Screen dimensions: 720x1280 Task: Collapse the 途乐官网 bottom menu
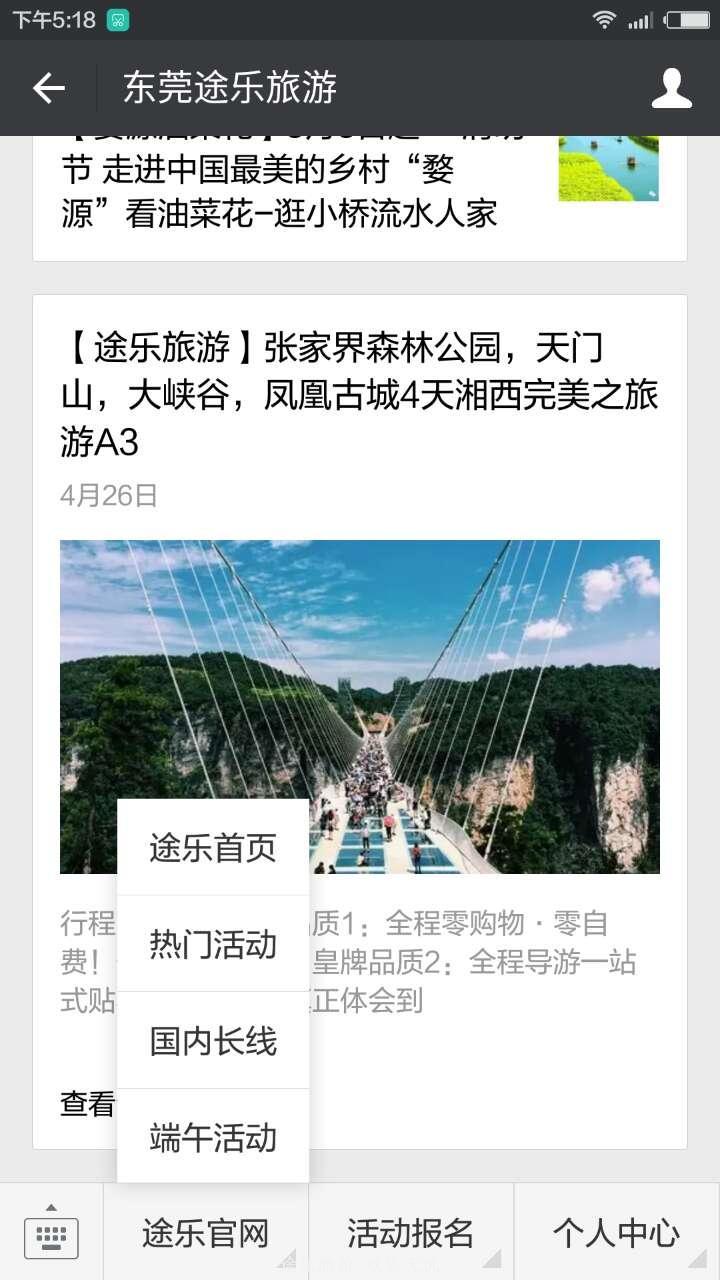click(x=206, y=1232)
